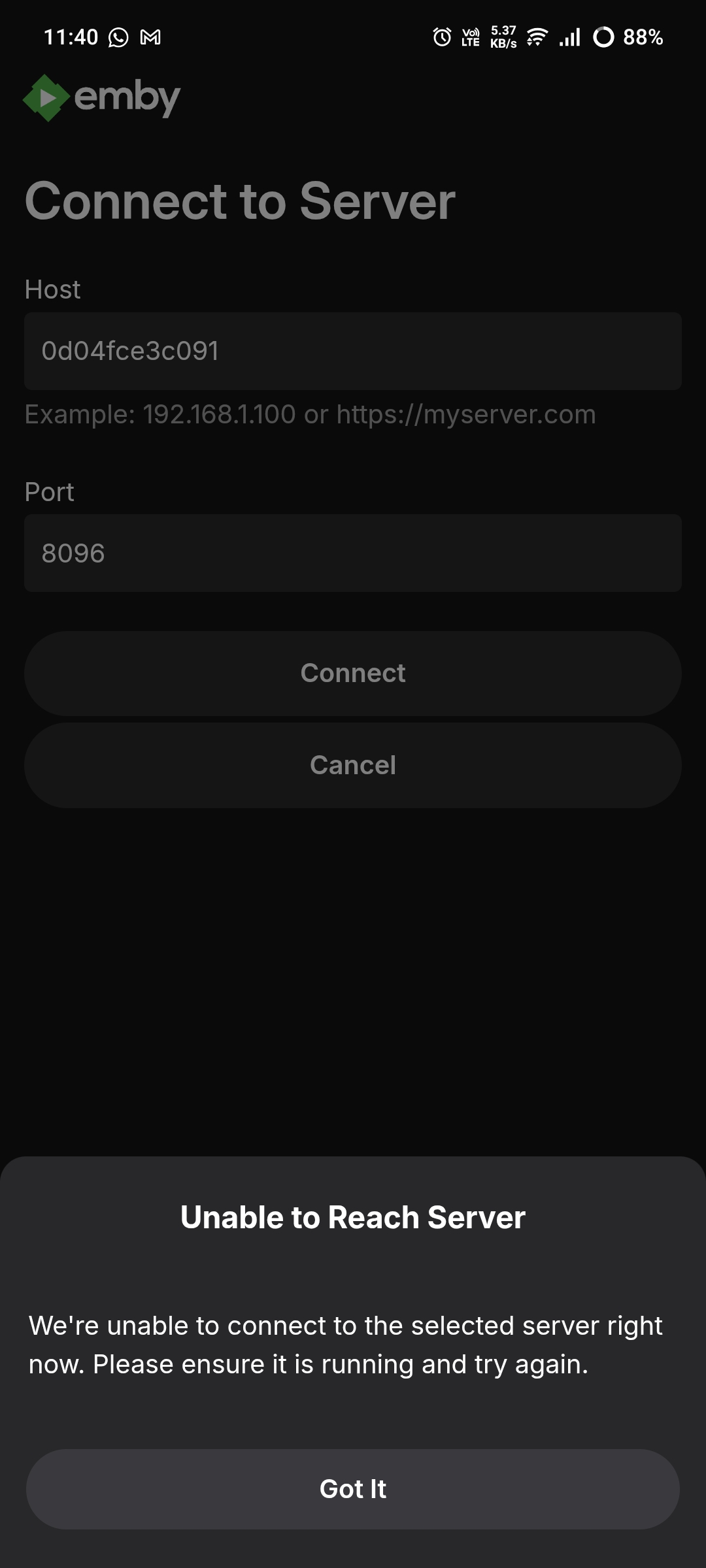The image size is (706, 1568).
Task: Edit the Port number field
Action: [353, 553]
